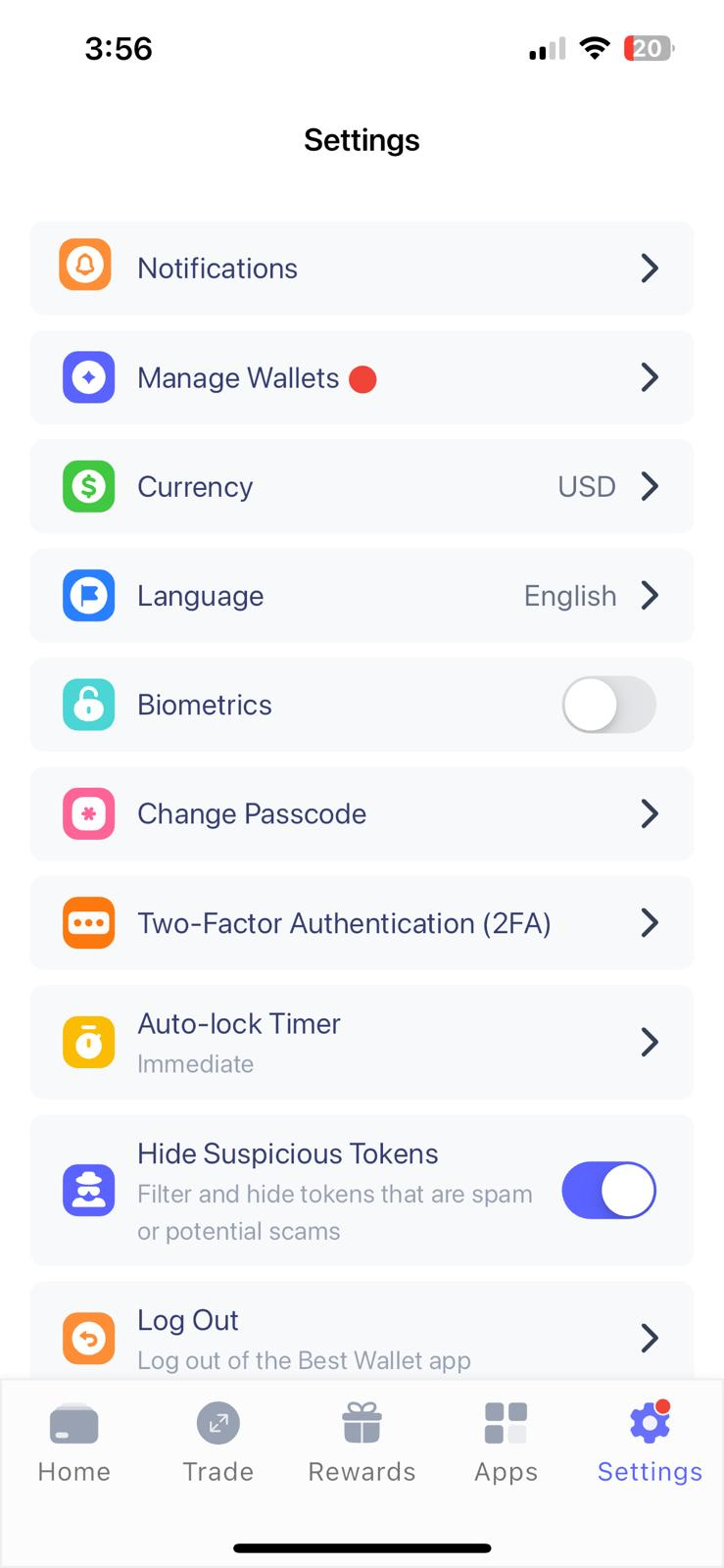724x1568 pixels.
Task: Select the green Currency dollar icon
Action: tap(88, 486)
